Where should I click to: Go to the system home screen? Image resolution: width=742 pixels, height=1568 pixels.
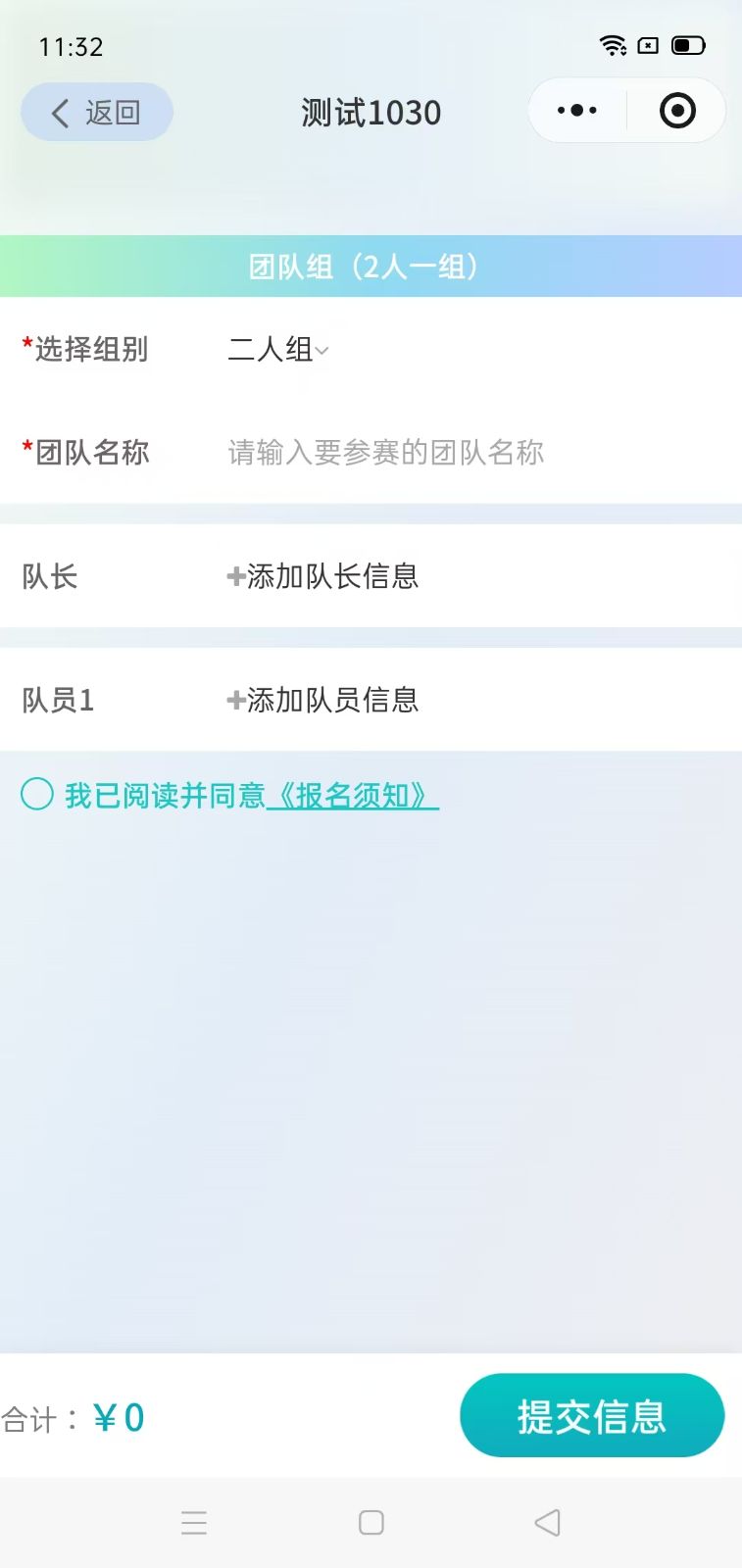(371, 1522)
